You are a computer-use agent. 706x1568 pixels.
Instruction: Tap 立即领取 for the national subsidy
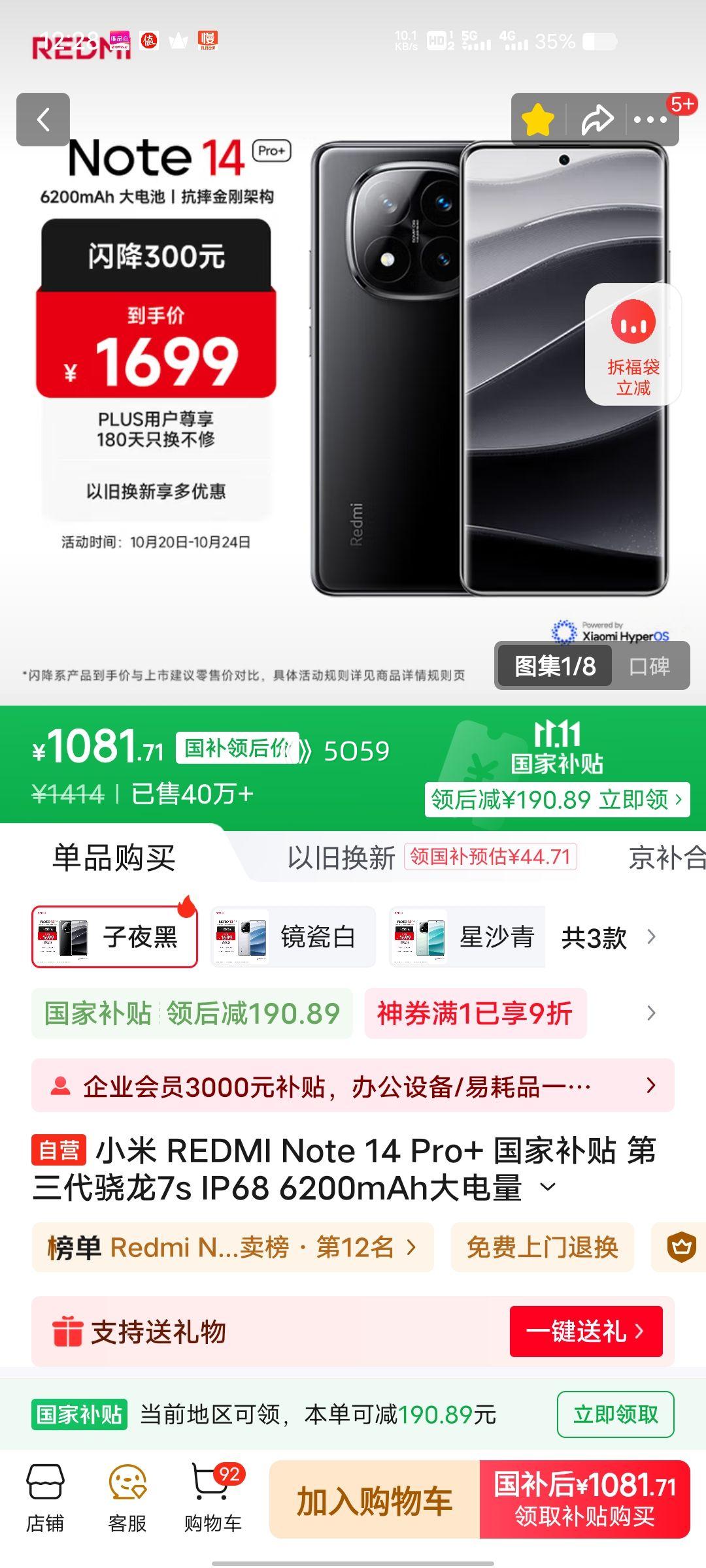(x=615, y=1414)
